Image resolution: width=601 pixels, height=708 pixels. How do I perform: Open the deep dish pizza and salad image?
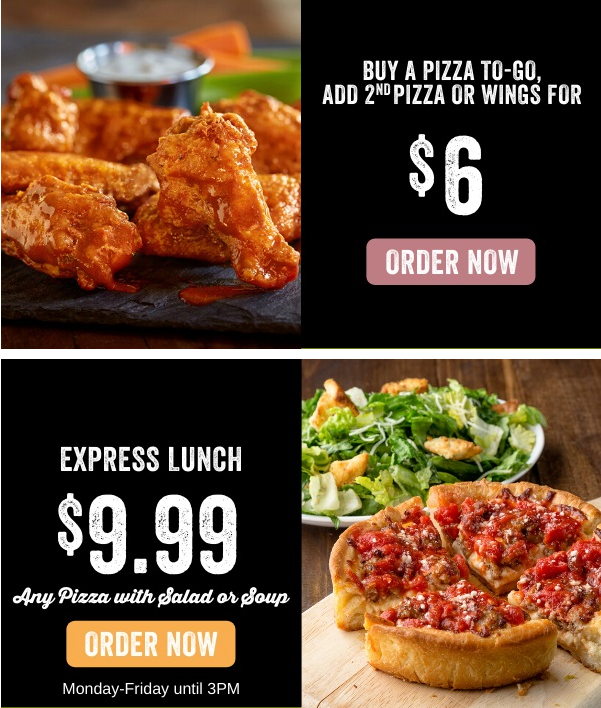(451, 533)
